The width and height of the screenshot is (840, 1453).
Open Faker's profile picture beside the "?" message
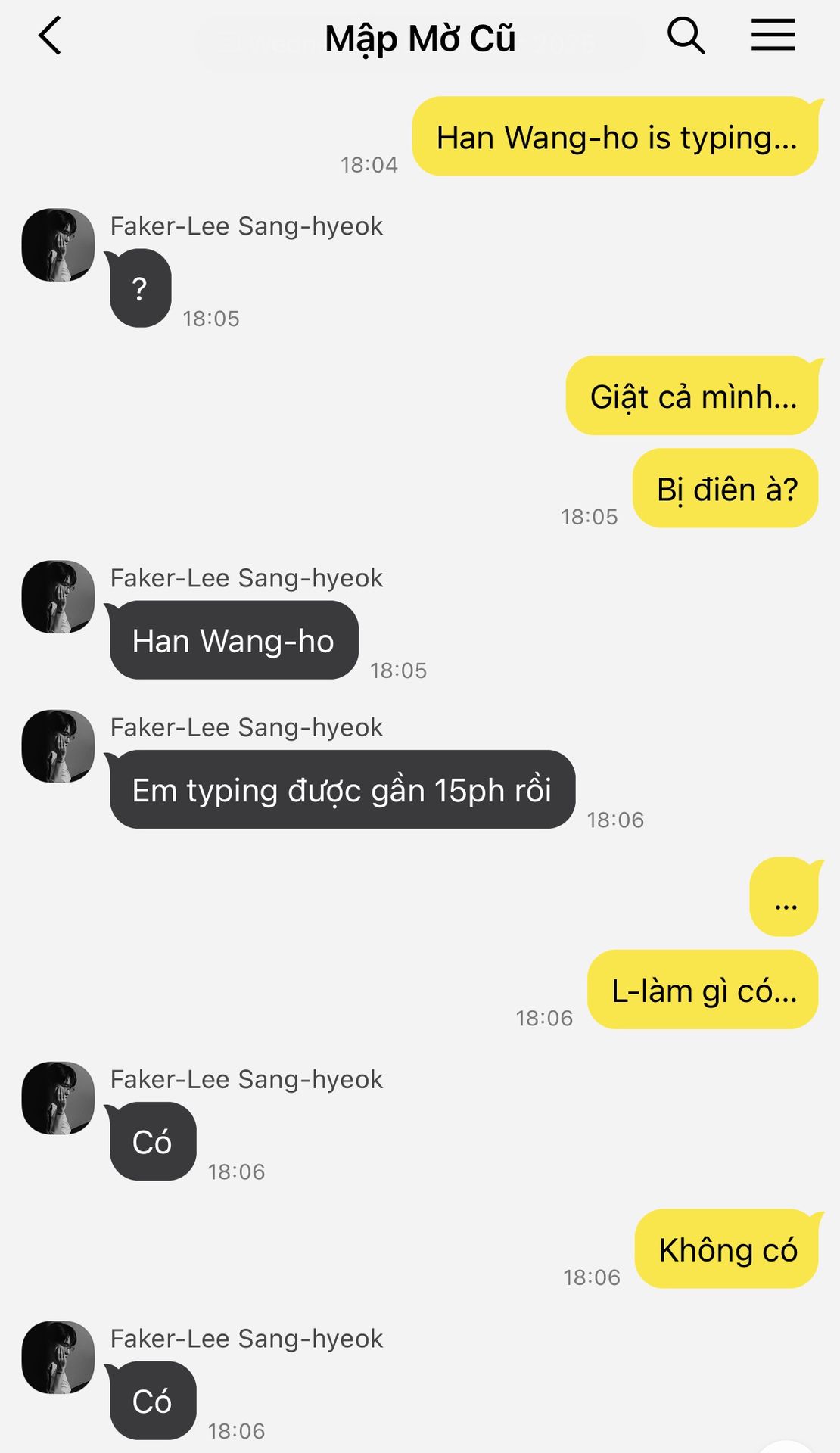click(58, 245)
